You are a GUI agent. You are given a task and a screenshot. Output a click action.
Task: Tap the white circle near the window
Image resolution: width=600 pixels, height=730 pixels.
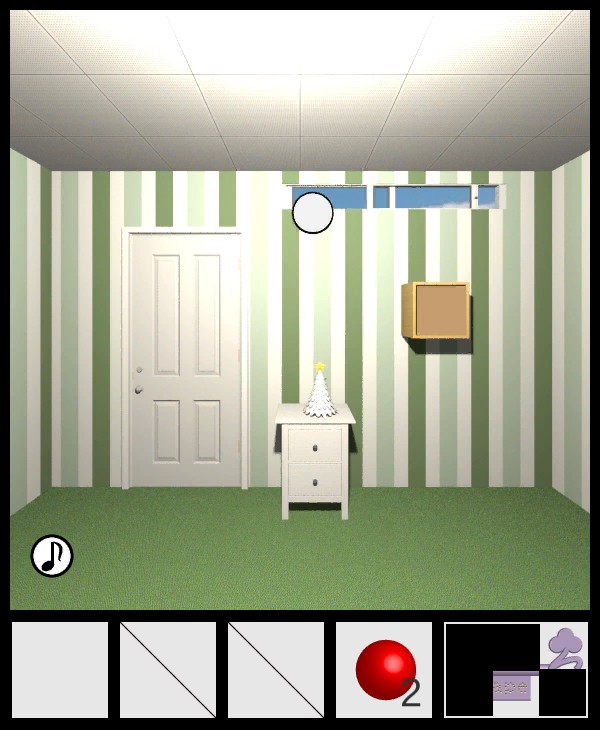(x=313, y=212)
